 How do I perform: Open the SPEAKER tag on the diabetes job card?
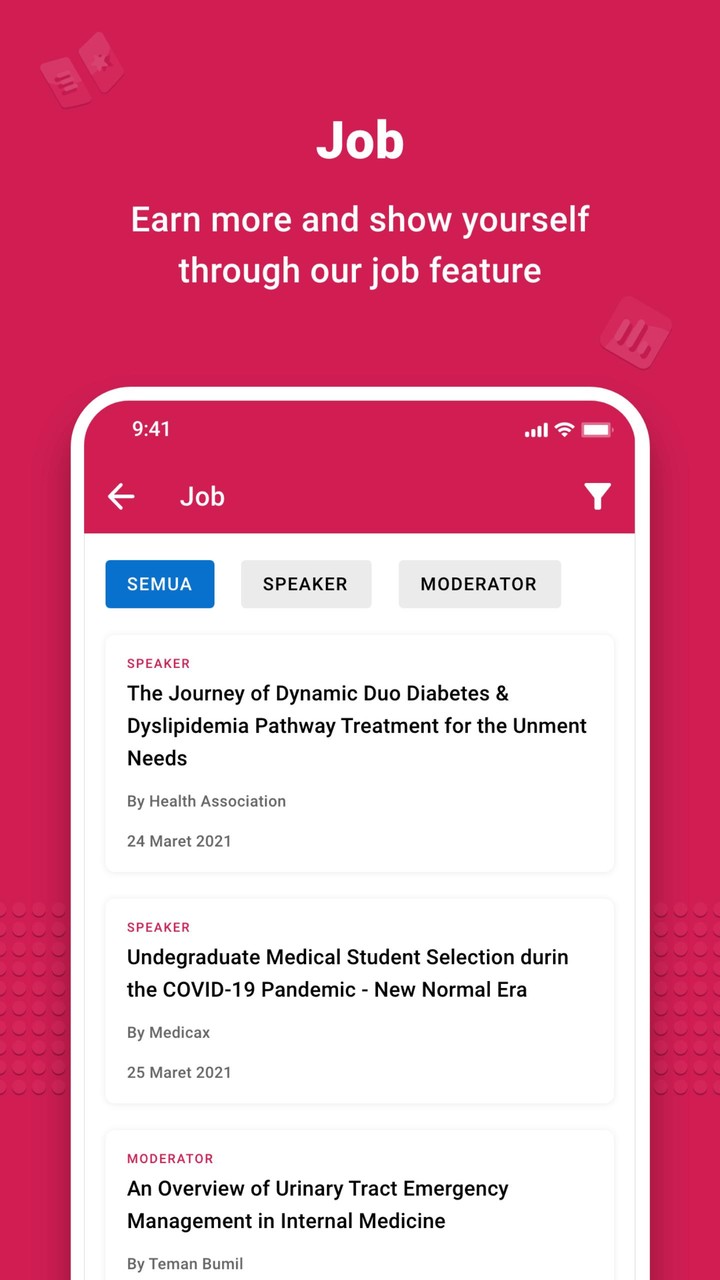tap(158, 663)
